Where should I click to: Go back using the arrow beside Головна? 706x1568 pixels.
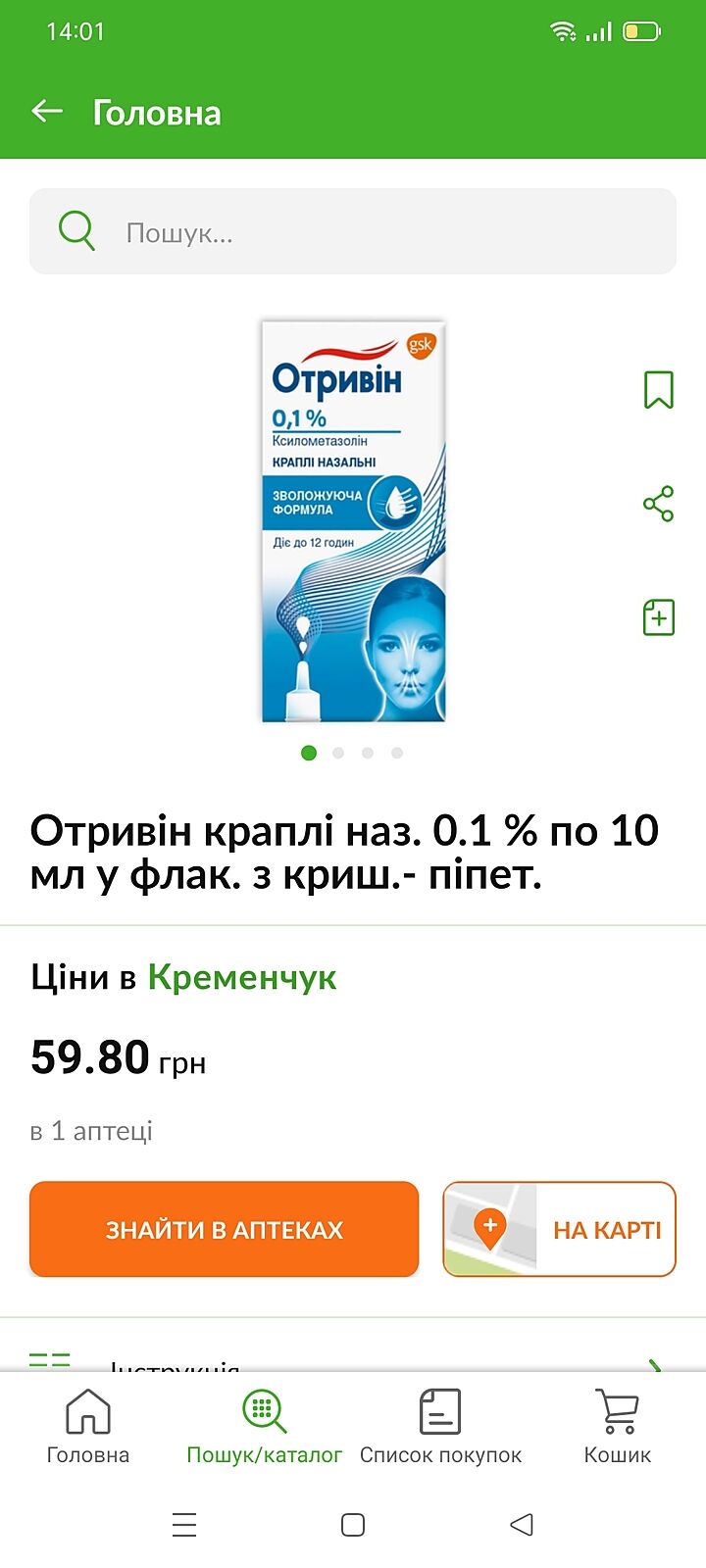coord(47,112)
